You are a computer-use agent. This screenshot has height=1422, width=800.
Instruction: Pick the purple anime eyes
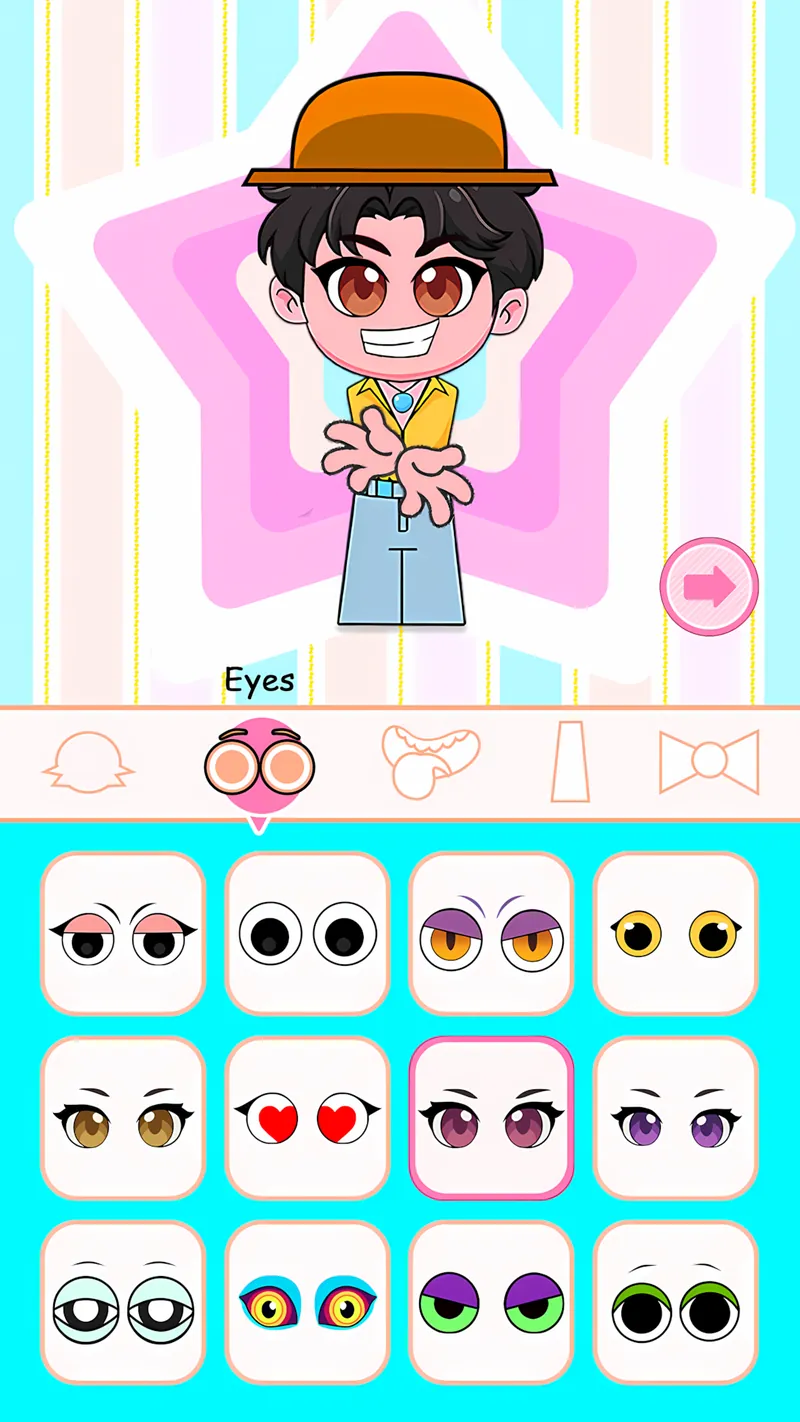click(x=675, y=1117)
